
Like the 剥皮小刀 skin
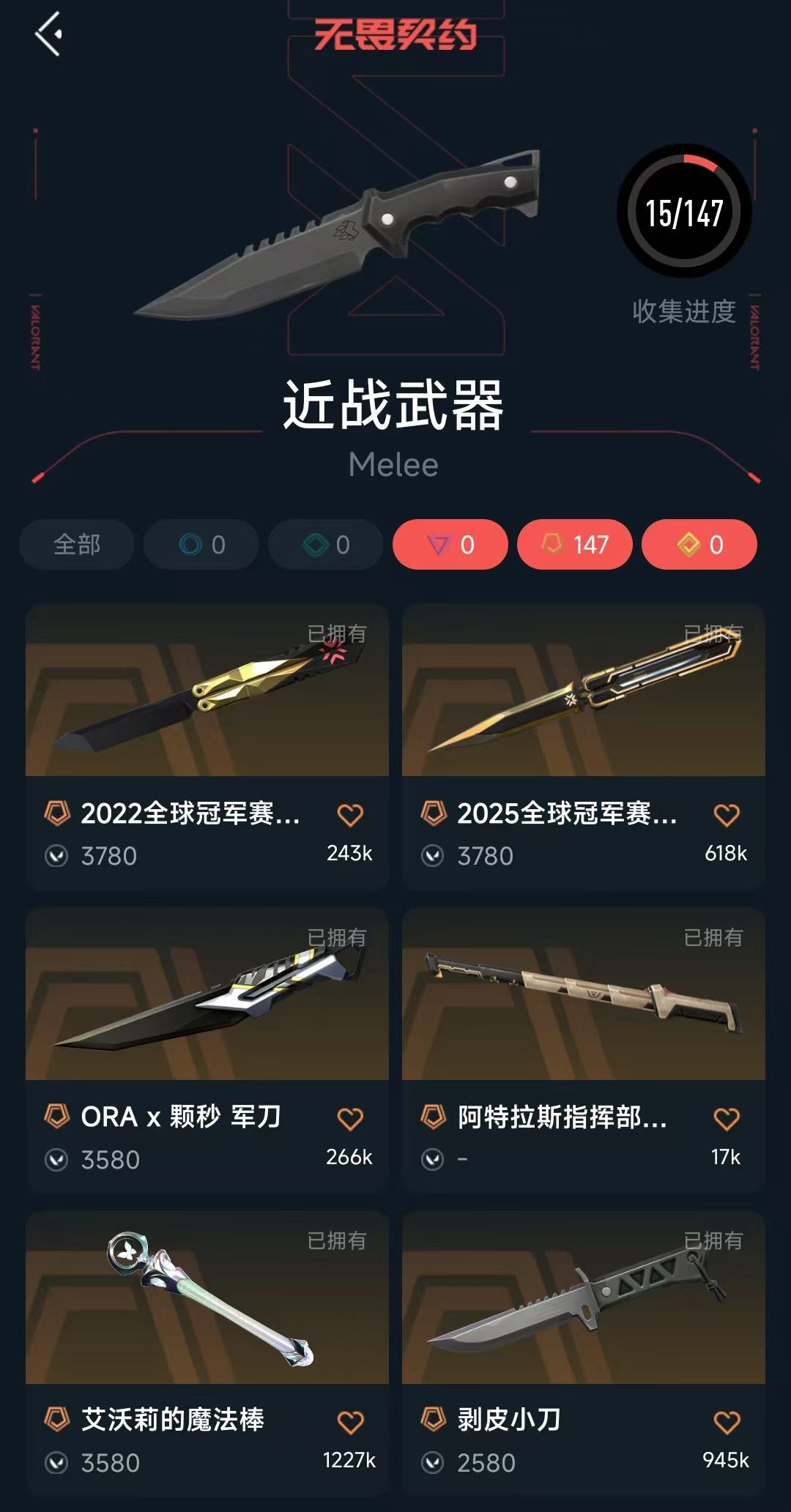[x=727, y=1422]
